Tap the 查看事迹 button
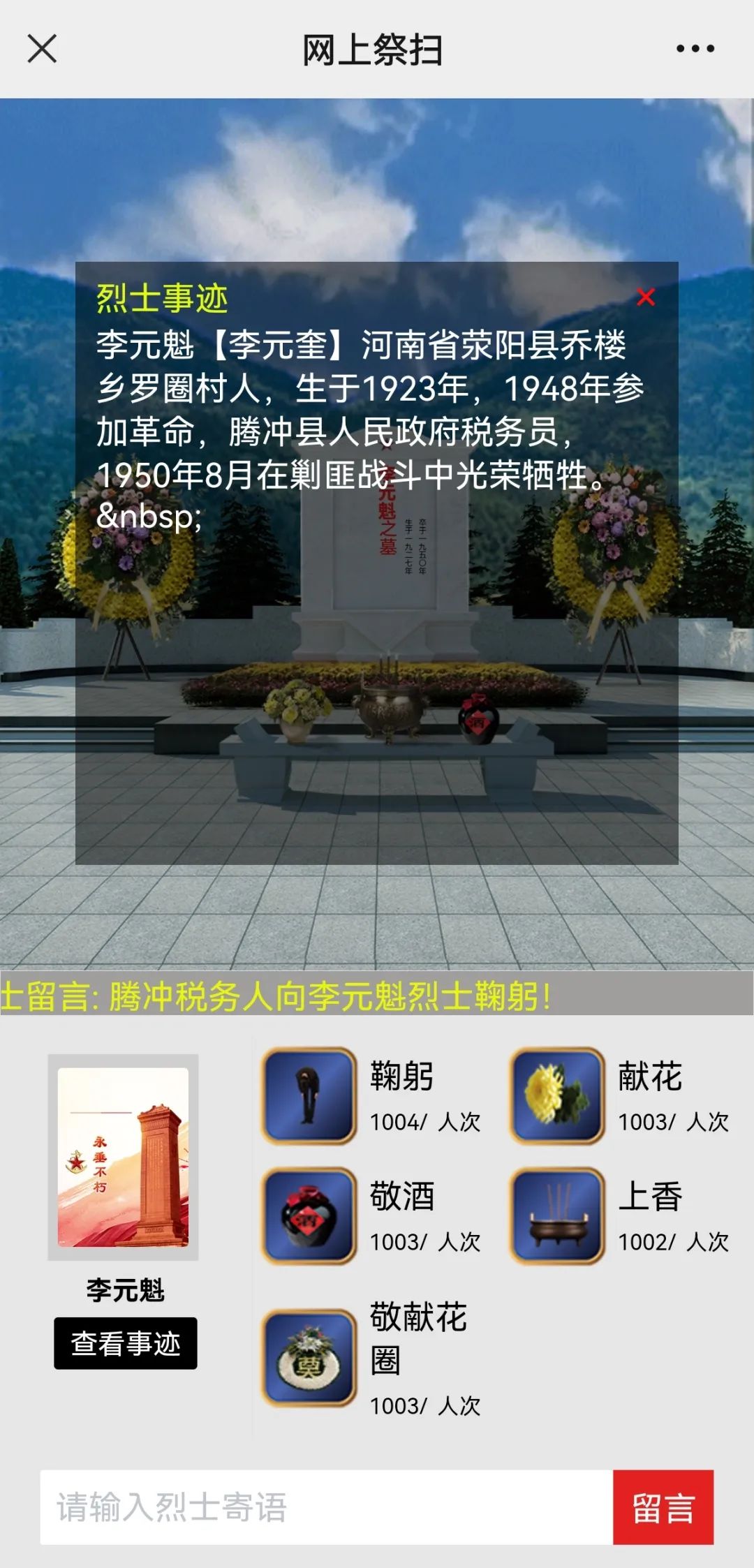The height and width of the screenshot is (1568, 754). pyautogui.click(x=126, y=1343)
